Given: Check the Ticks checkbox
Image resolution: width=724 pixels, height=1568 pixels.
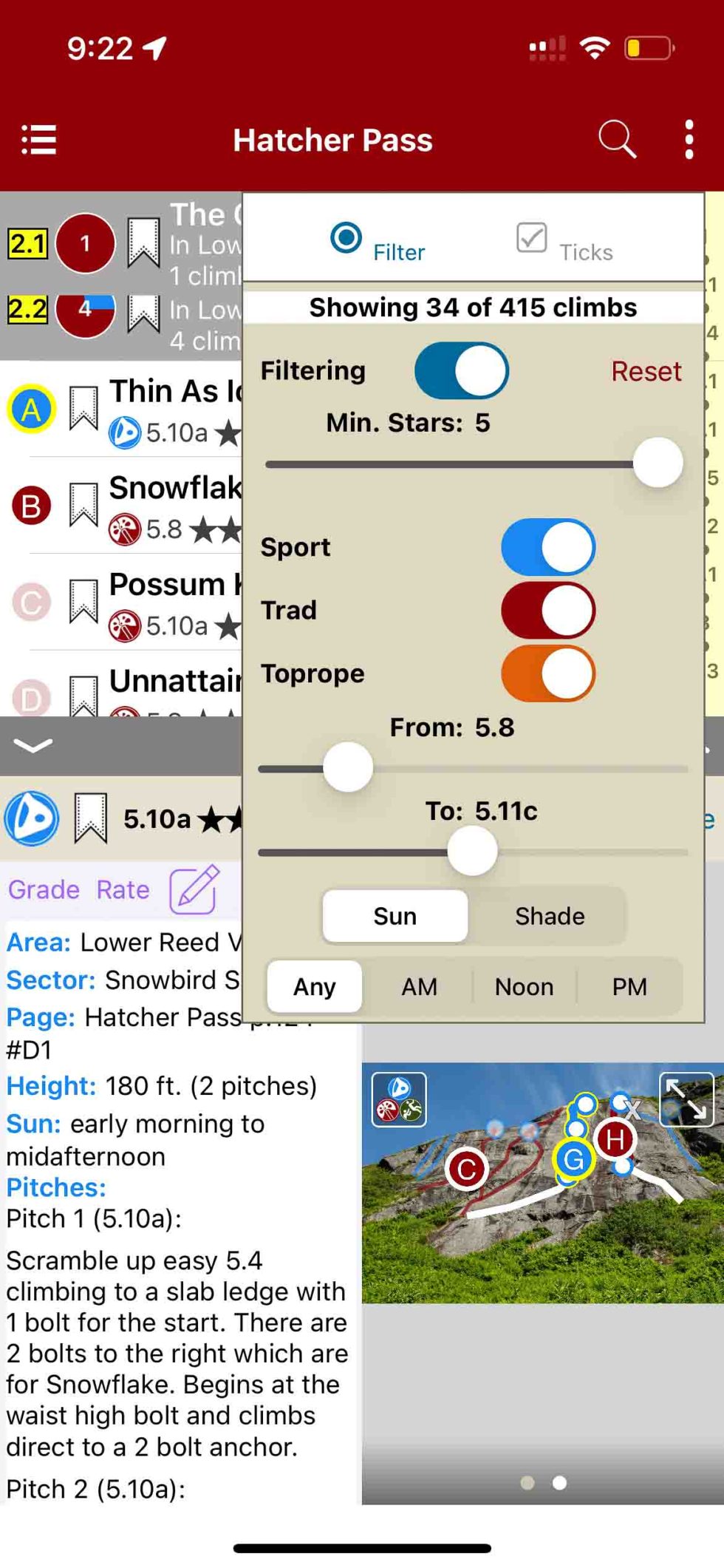Looking at the screenshot, I should coord(531,238).
